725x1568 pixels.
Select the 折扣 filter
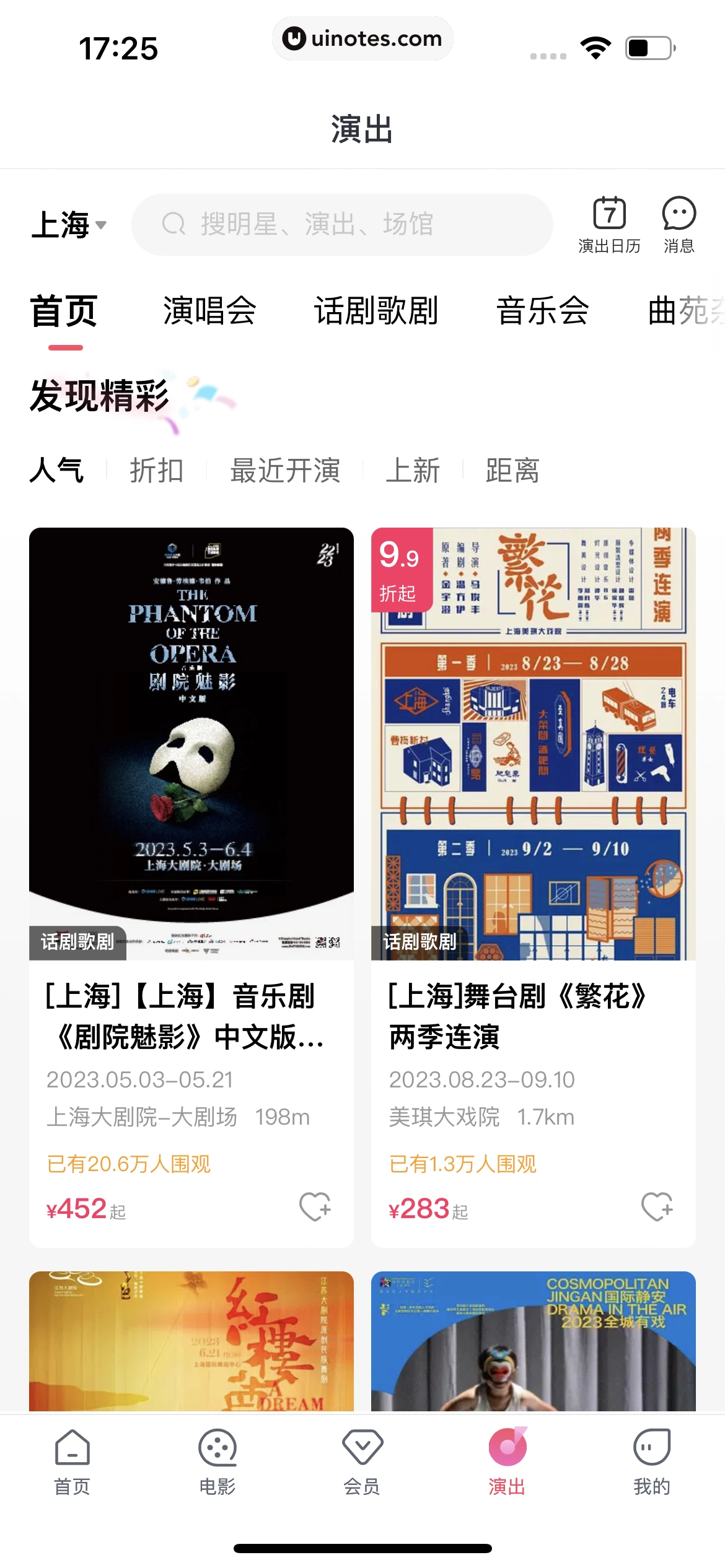[x=157, y=471]
